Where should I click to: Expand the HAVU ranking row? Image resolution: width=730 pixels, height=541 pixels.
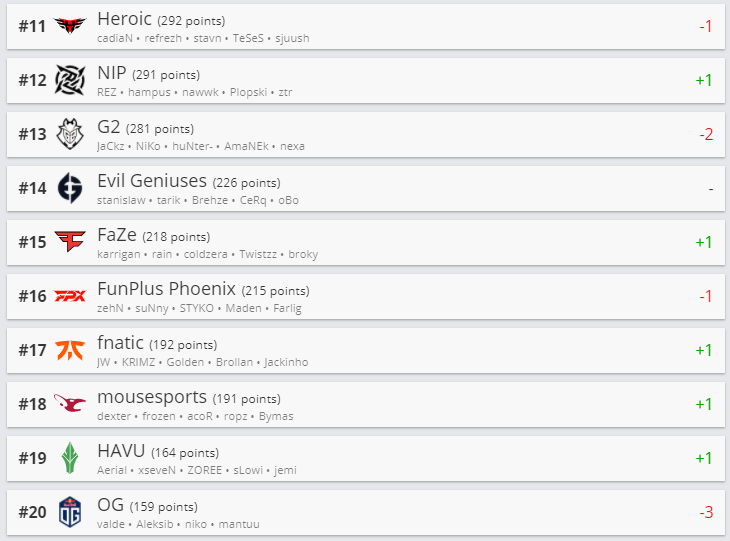364,459
